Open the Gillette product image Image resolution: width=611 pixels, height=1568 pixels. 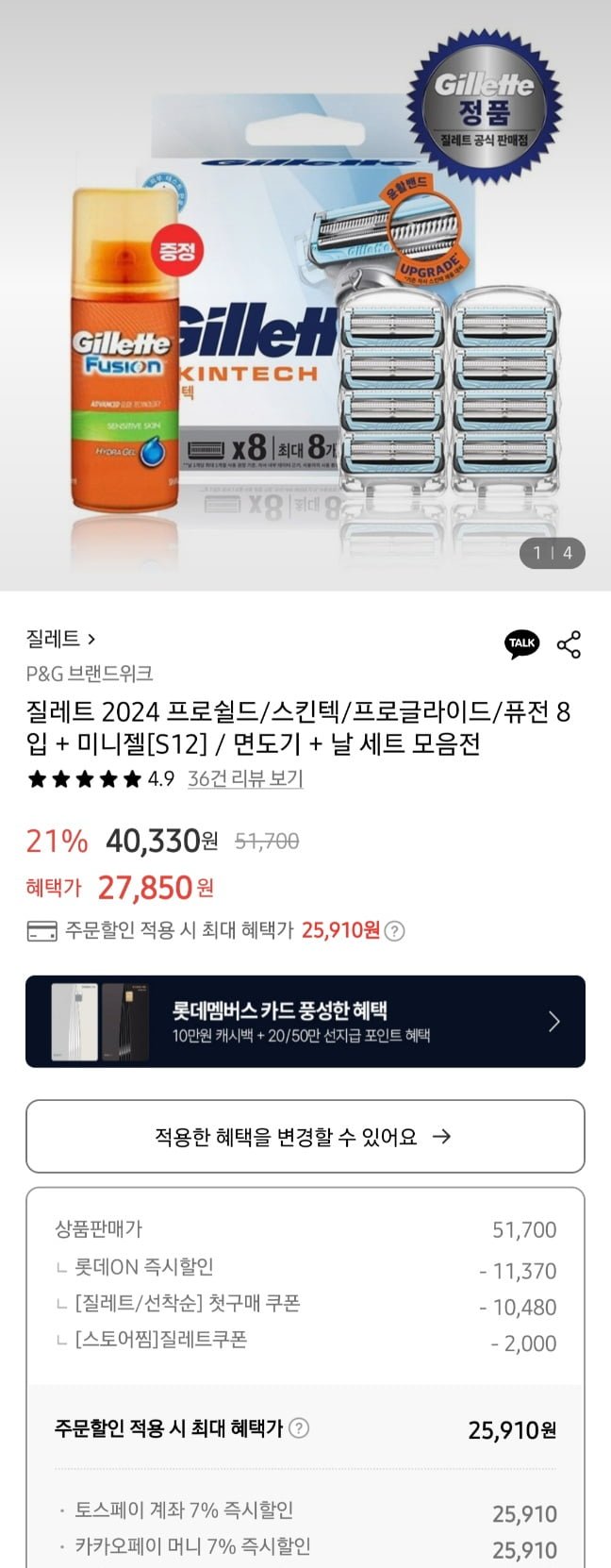(x=305, y=294)
